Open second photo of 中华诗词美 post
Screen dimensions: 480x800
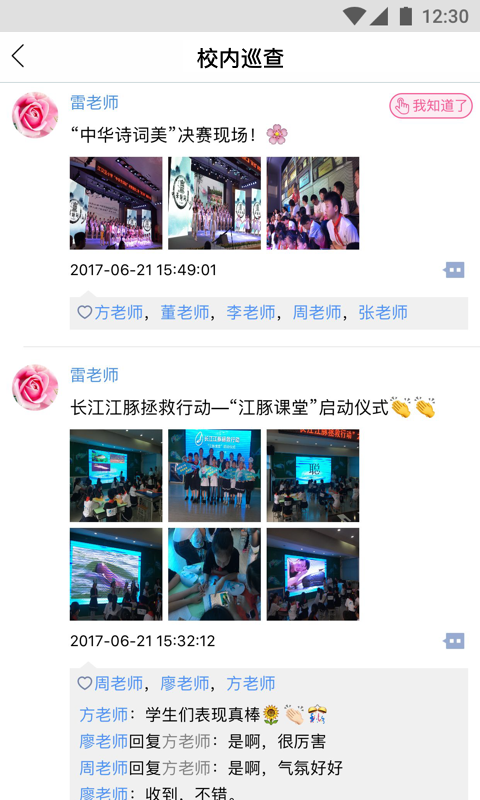[214, 203]
